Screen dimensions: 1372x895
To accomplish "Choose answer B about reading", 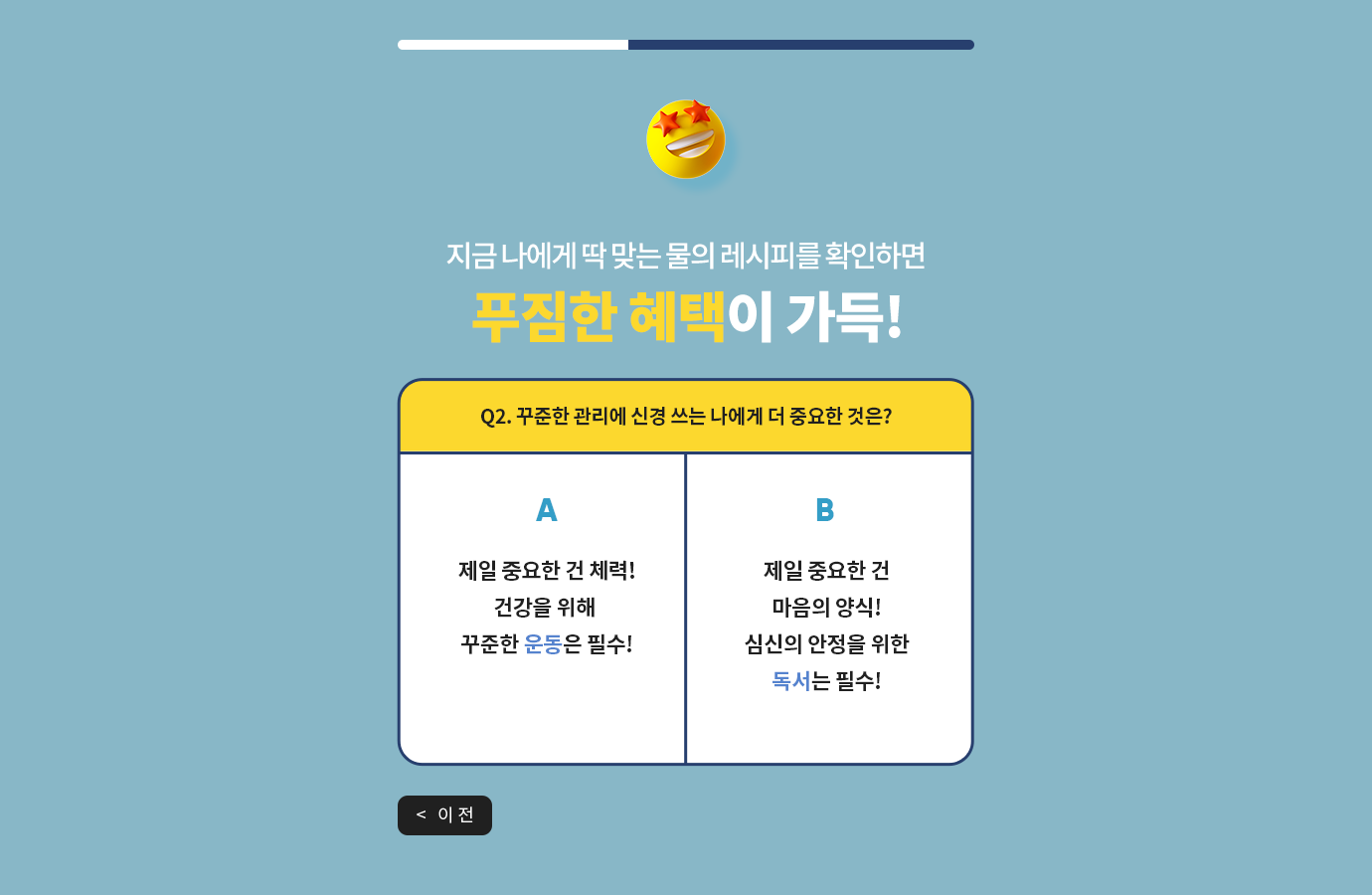I will pos(828,607).
